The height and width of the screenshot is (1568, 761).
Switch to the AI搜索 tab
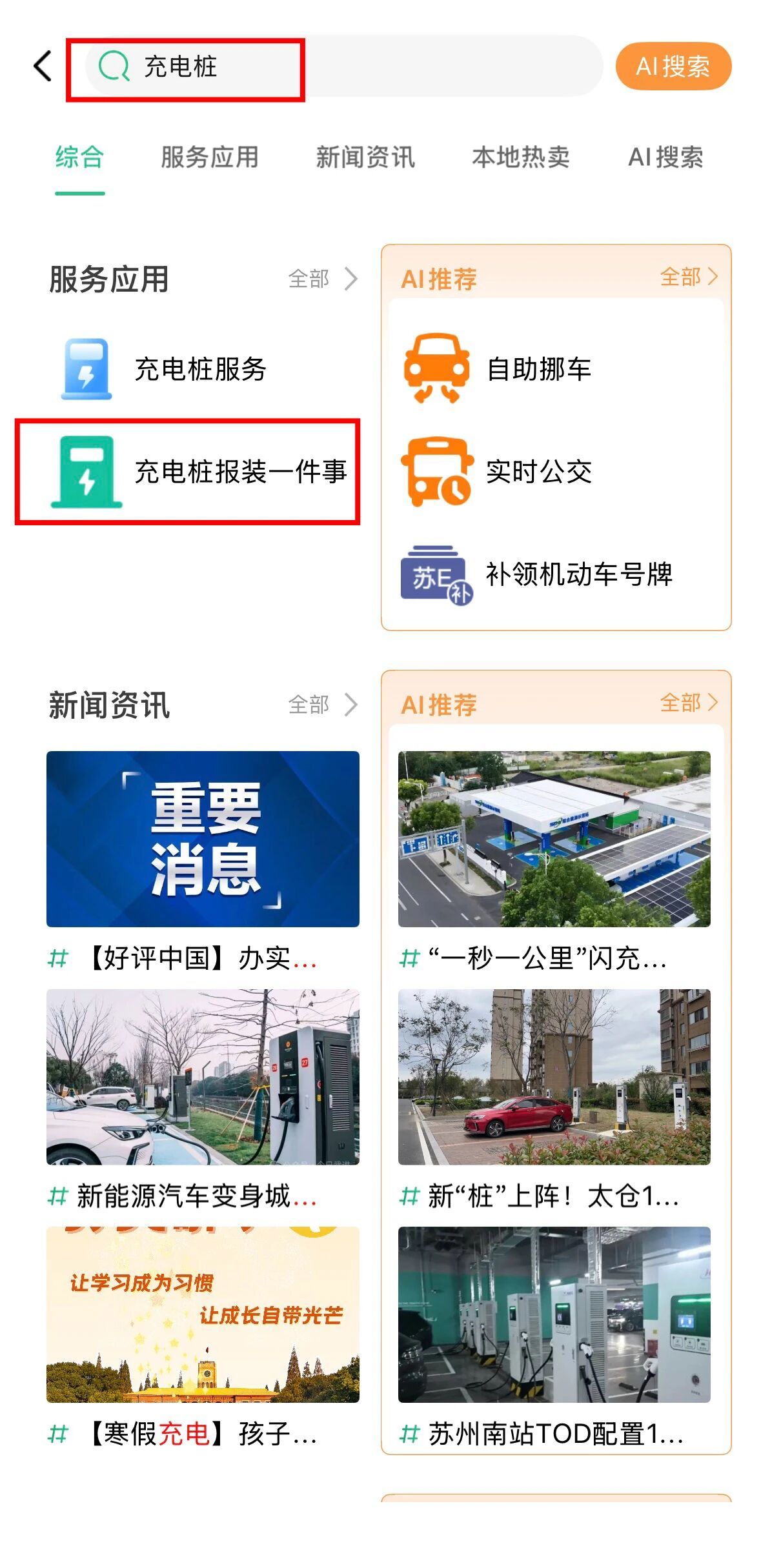pyautogui.click(x=665, y=157)
